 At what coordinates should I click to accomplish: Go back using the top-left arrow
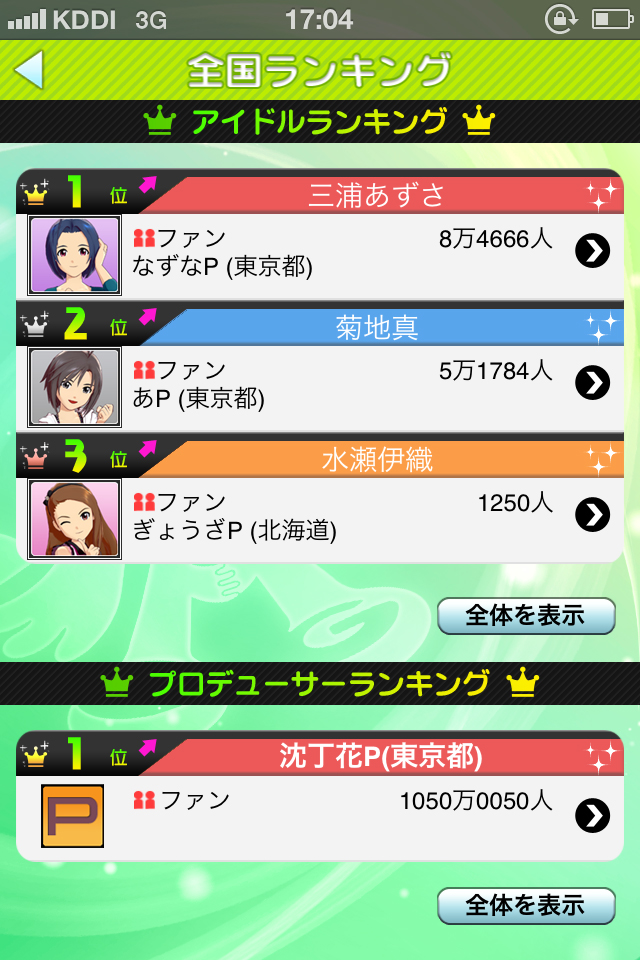[29, 69]
